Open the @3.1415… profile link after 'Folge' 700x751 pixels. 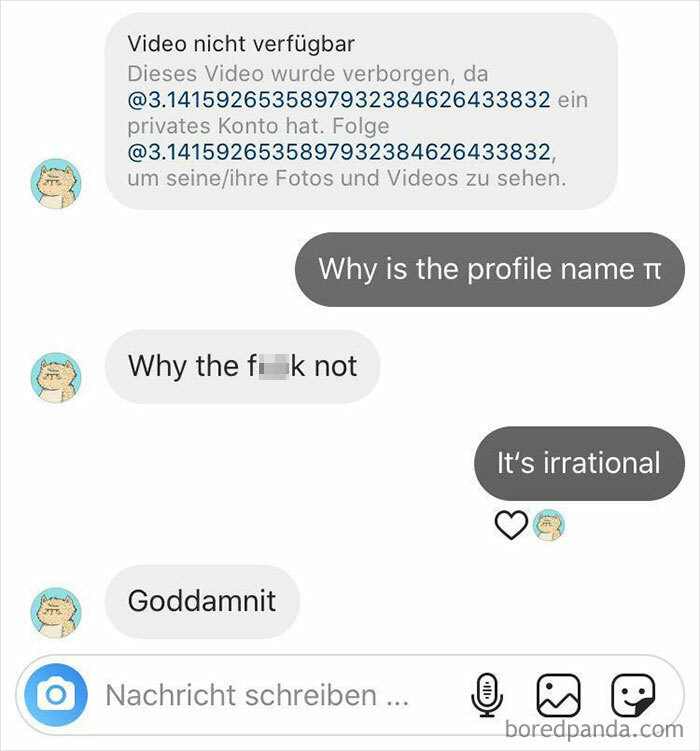coord(340,153)
